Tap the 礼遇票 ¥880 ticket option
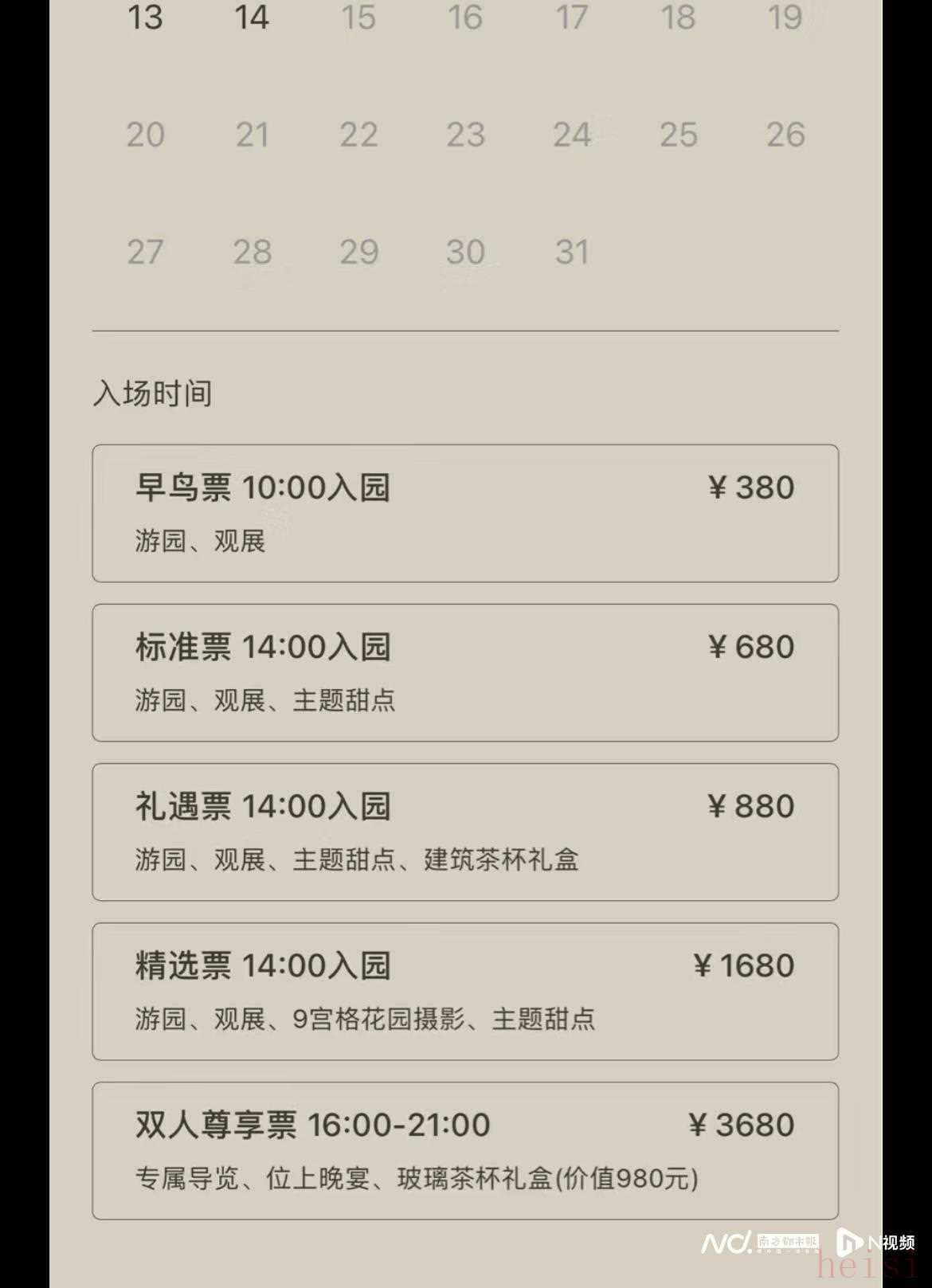932x1288 pixels. point(465,832)
